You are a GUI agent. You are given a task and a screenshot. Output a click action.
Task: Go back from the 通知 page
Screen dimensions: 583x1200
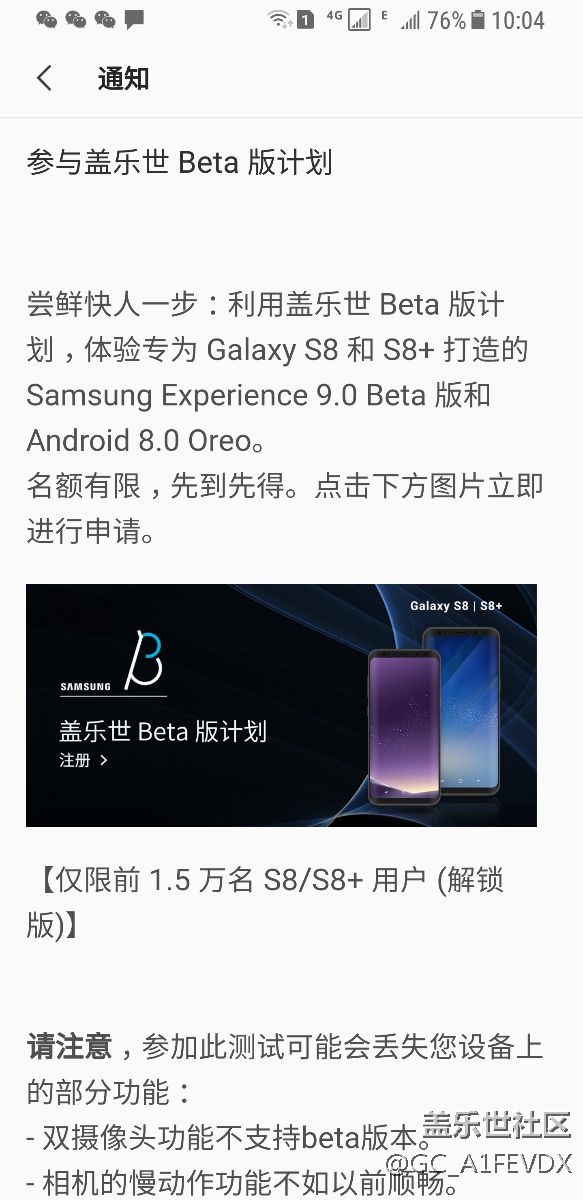(44, 79)
